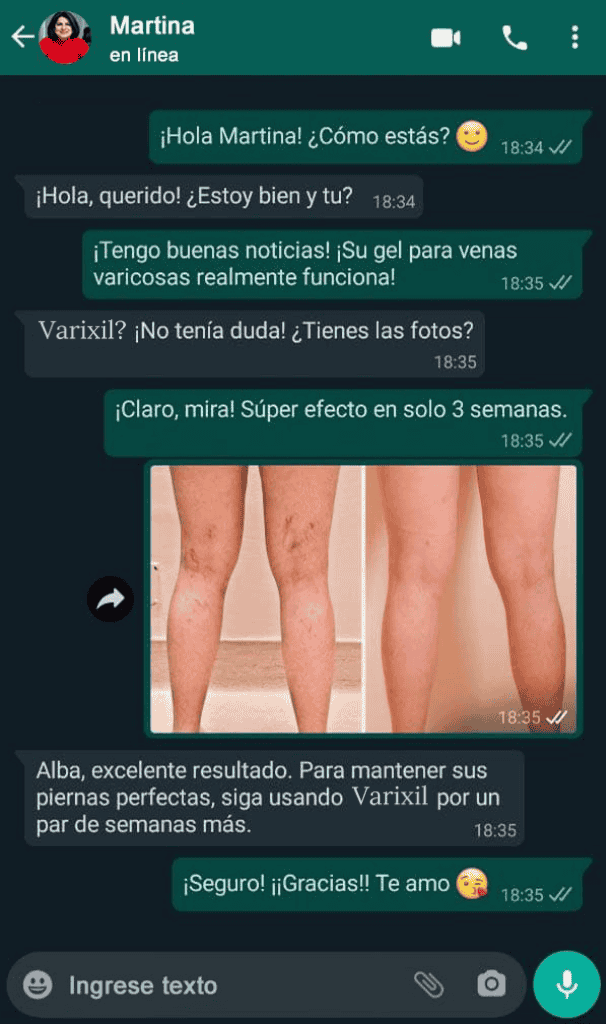Tap the voice message microphone button
The image size is (606, 1024).
[x=567, y=985]
